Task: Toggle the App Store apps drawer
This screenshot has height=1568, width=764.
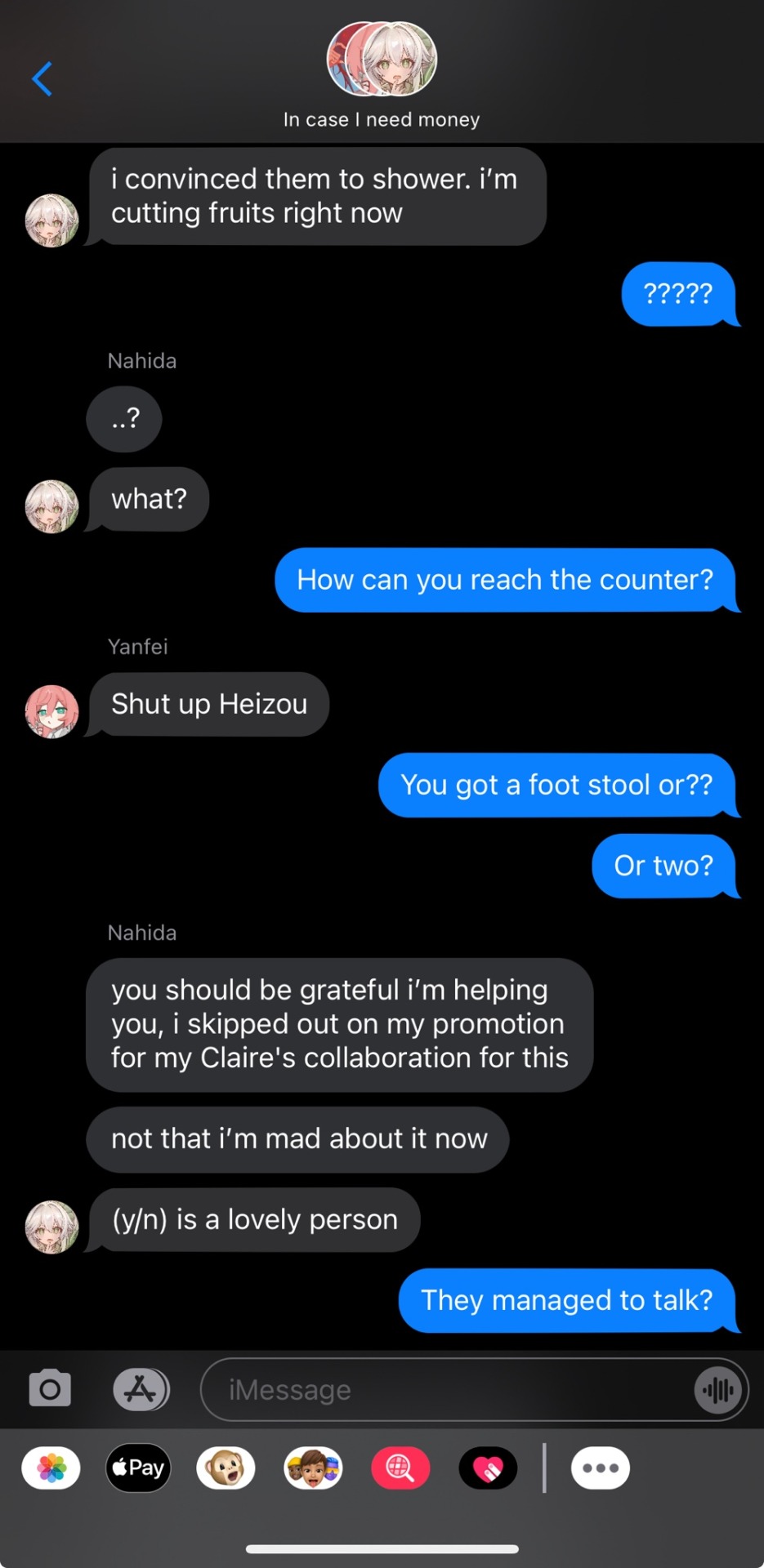Action: tap(141, 1389)
